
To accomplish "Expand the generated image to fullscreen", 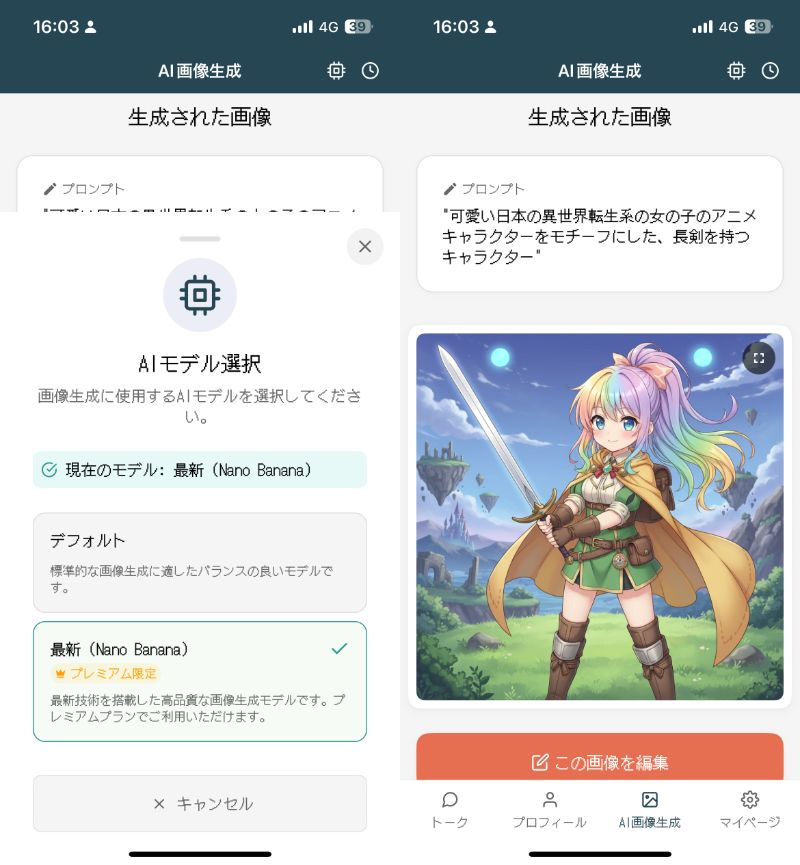I will [759, 358].
